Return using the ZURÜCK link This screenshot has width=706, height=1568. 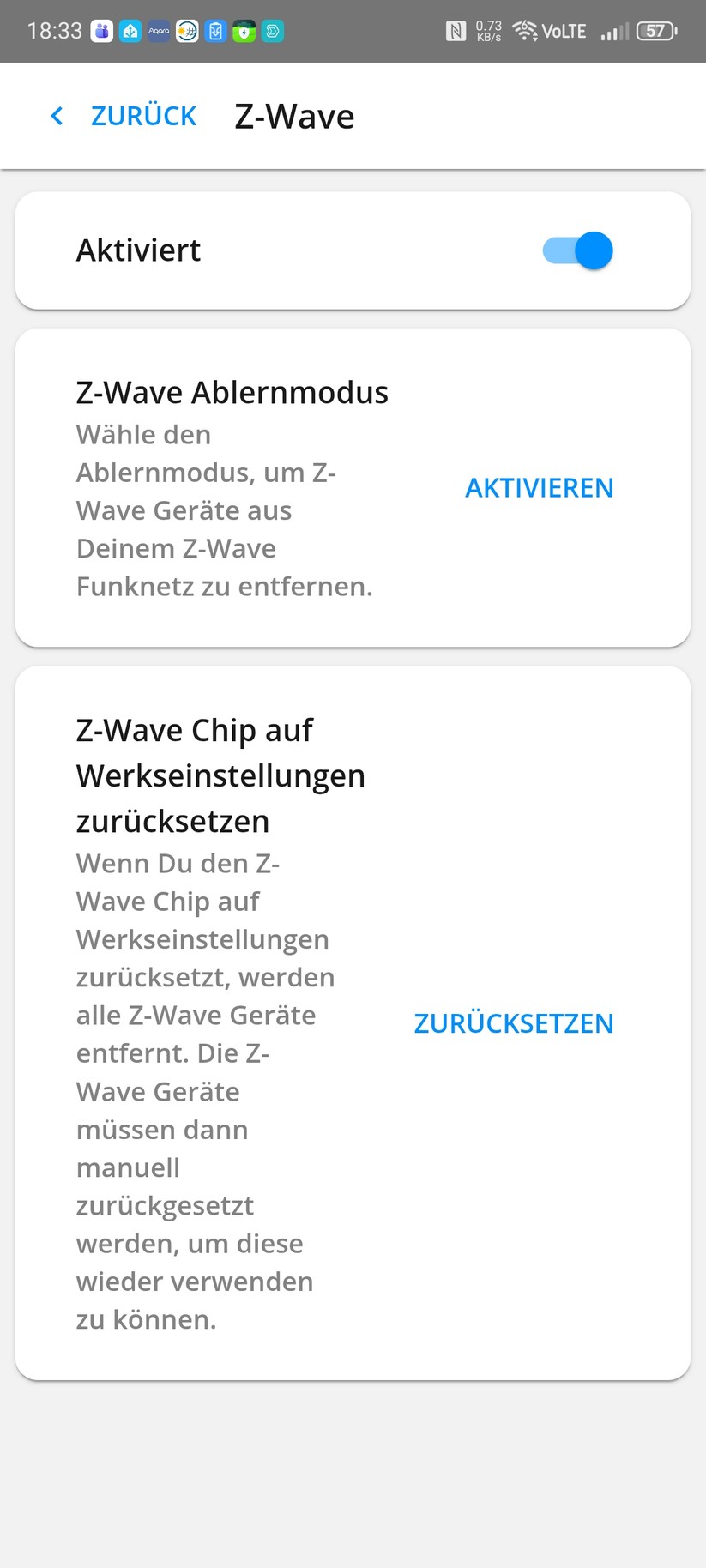click(x=143, y=115)
